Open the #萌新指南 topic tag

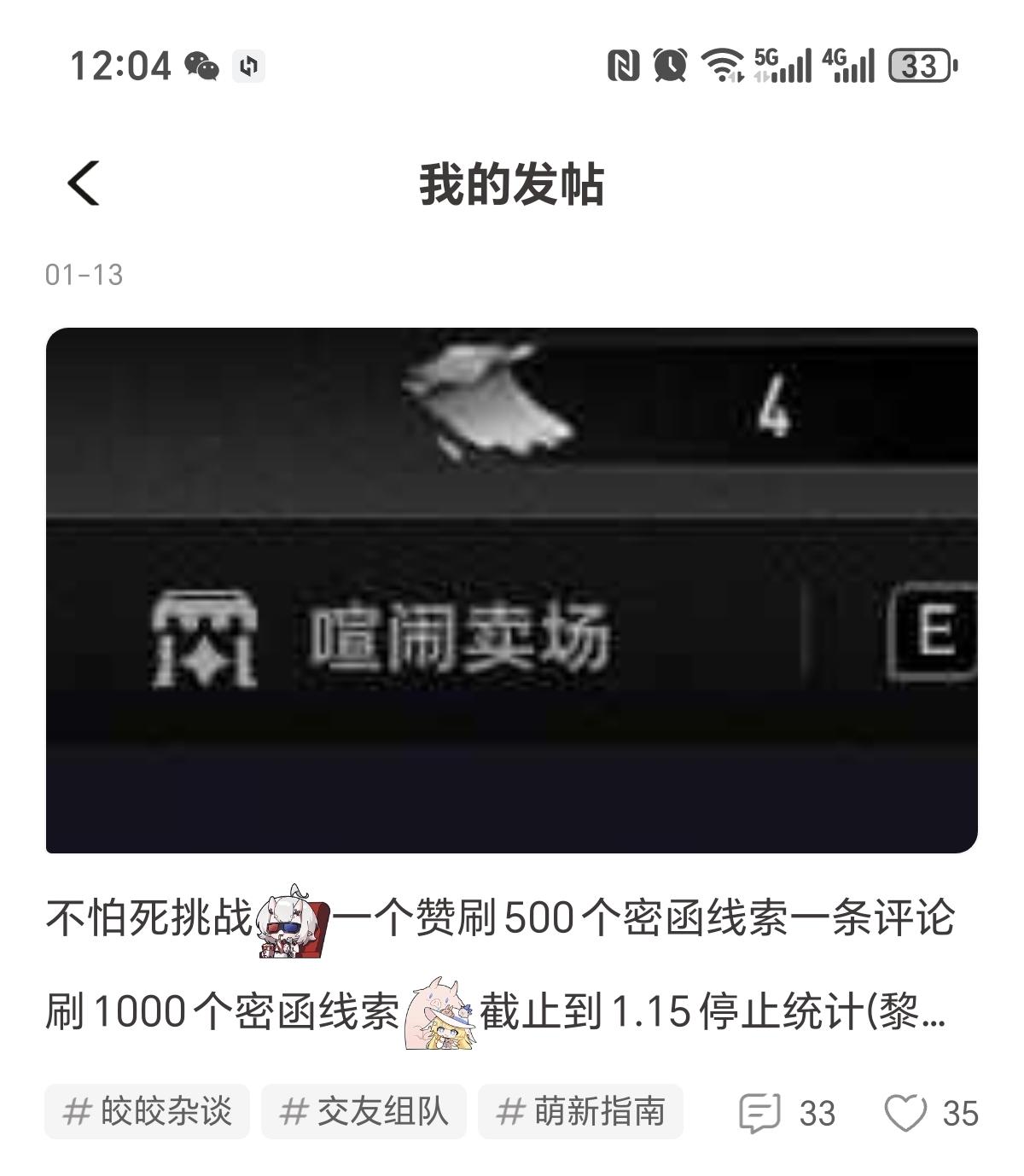[x=580, y=1112]
